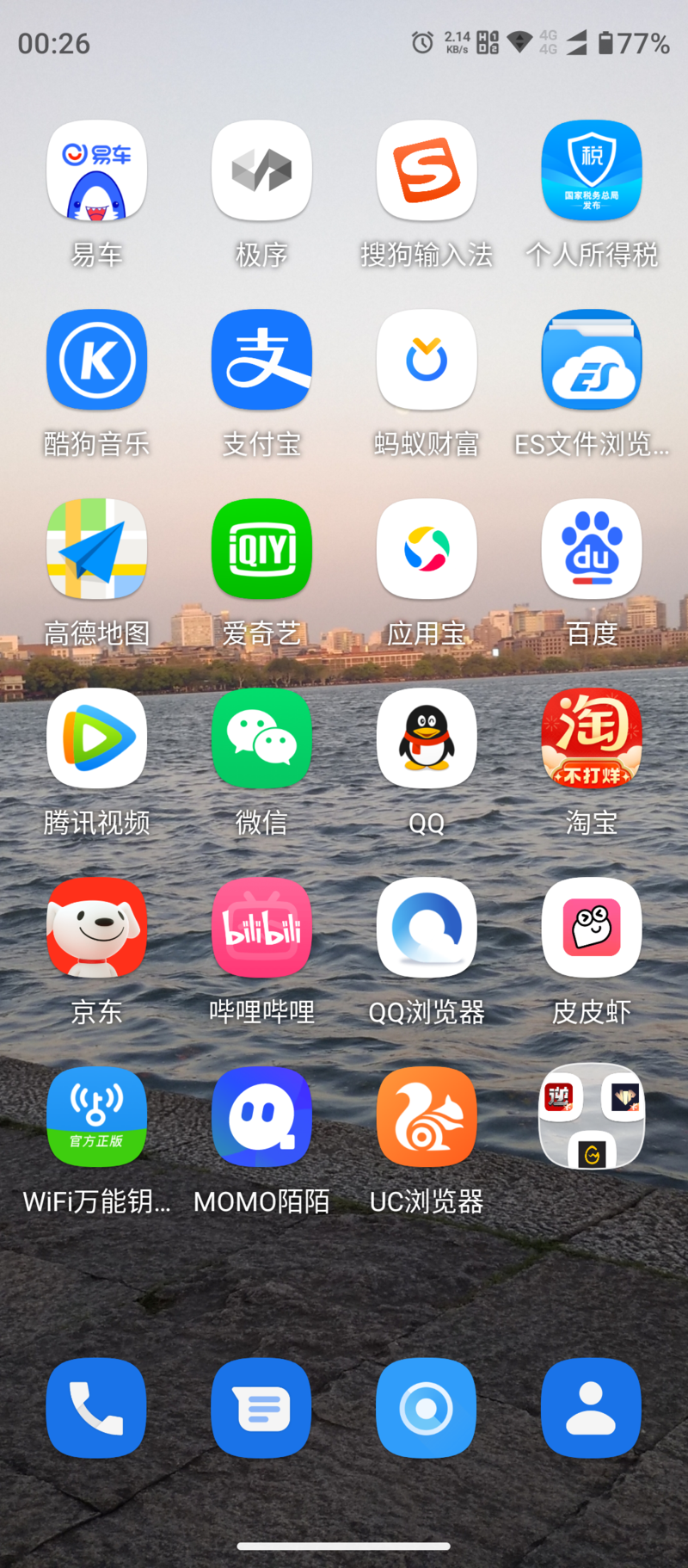Open 淘宝 shopping app
Image resolution: width=688 pixels, height=1568 pixels.
[x=592, y=738]
